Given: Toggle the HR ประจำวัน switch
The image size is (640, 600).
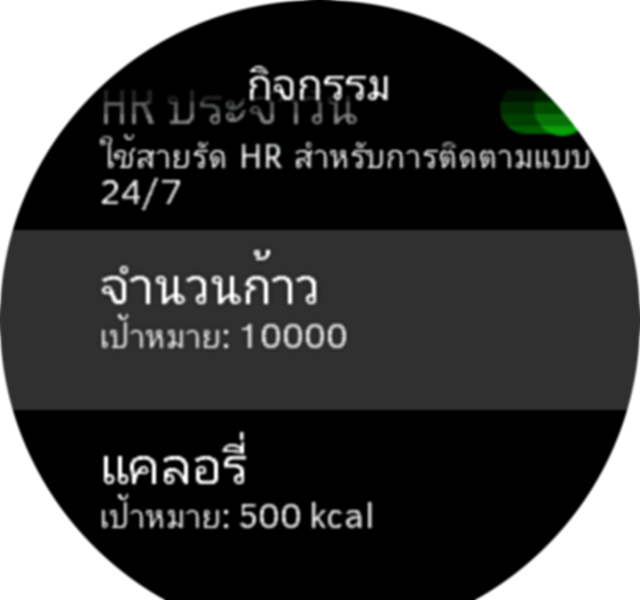Looking at the screenshot, I should tap(540, 112).
